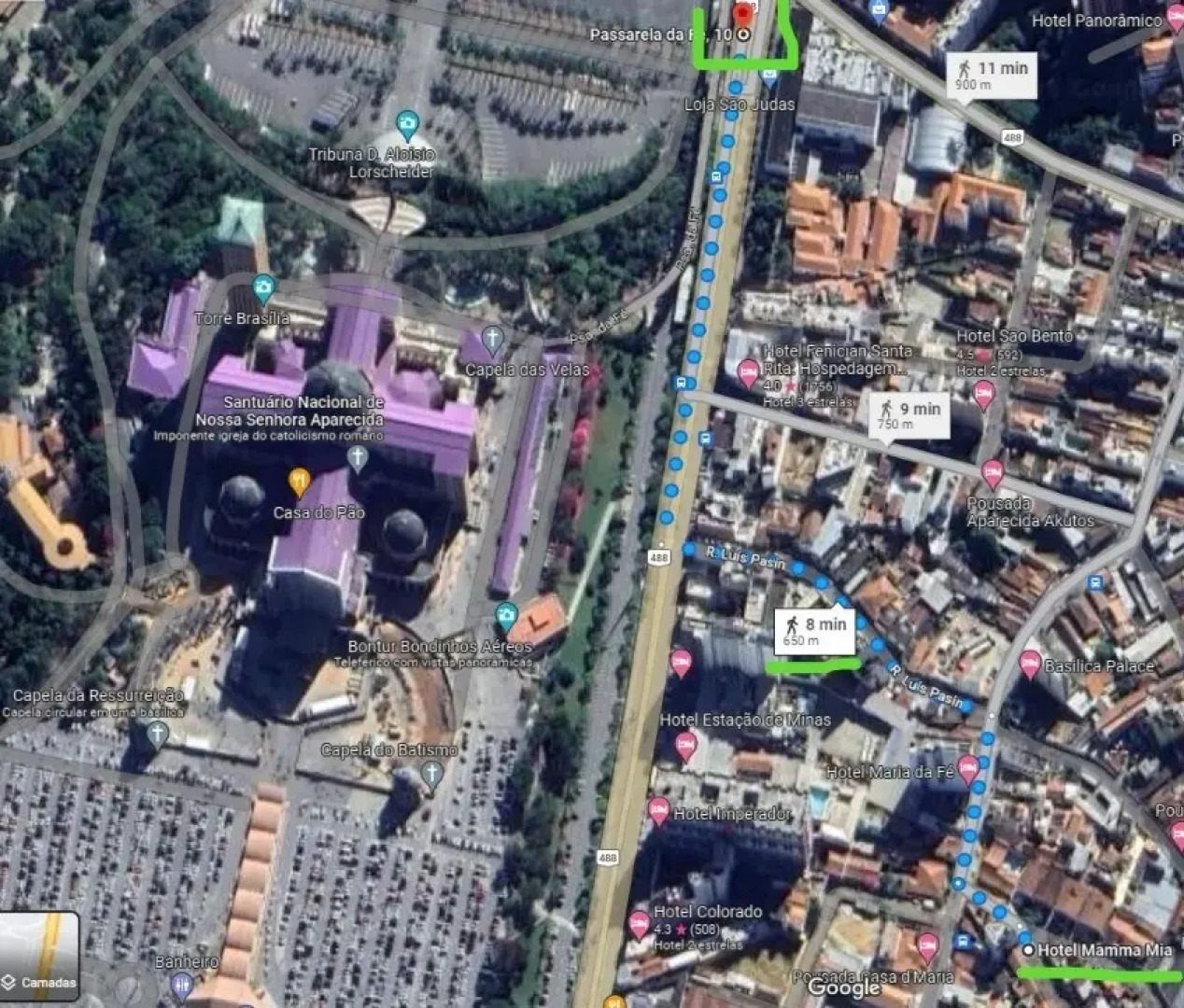Tap the Tribuna D. Aloísio Lorscheider pin
This screenshot has height=1008, width=1184.
pyautogui.click(x=407, y=122)
